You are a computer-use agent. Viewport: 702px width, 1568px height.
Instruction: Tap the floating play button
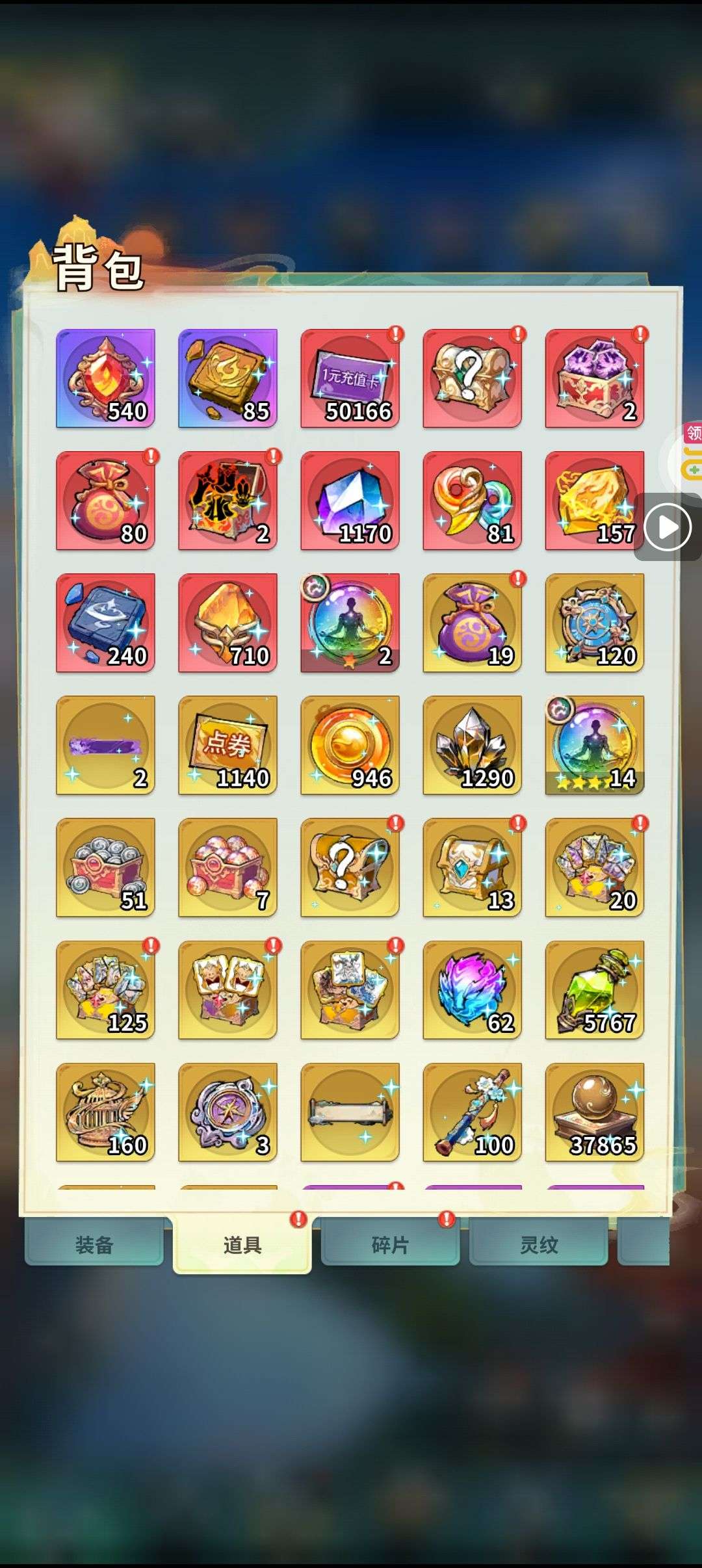pyautogui.click(x=667, y=527)
